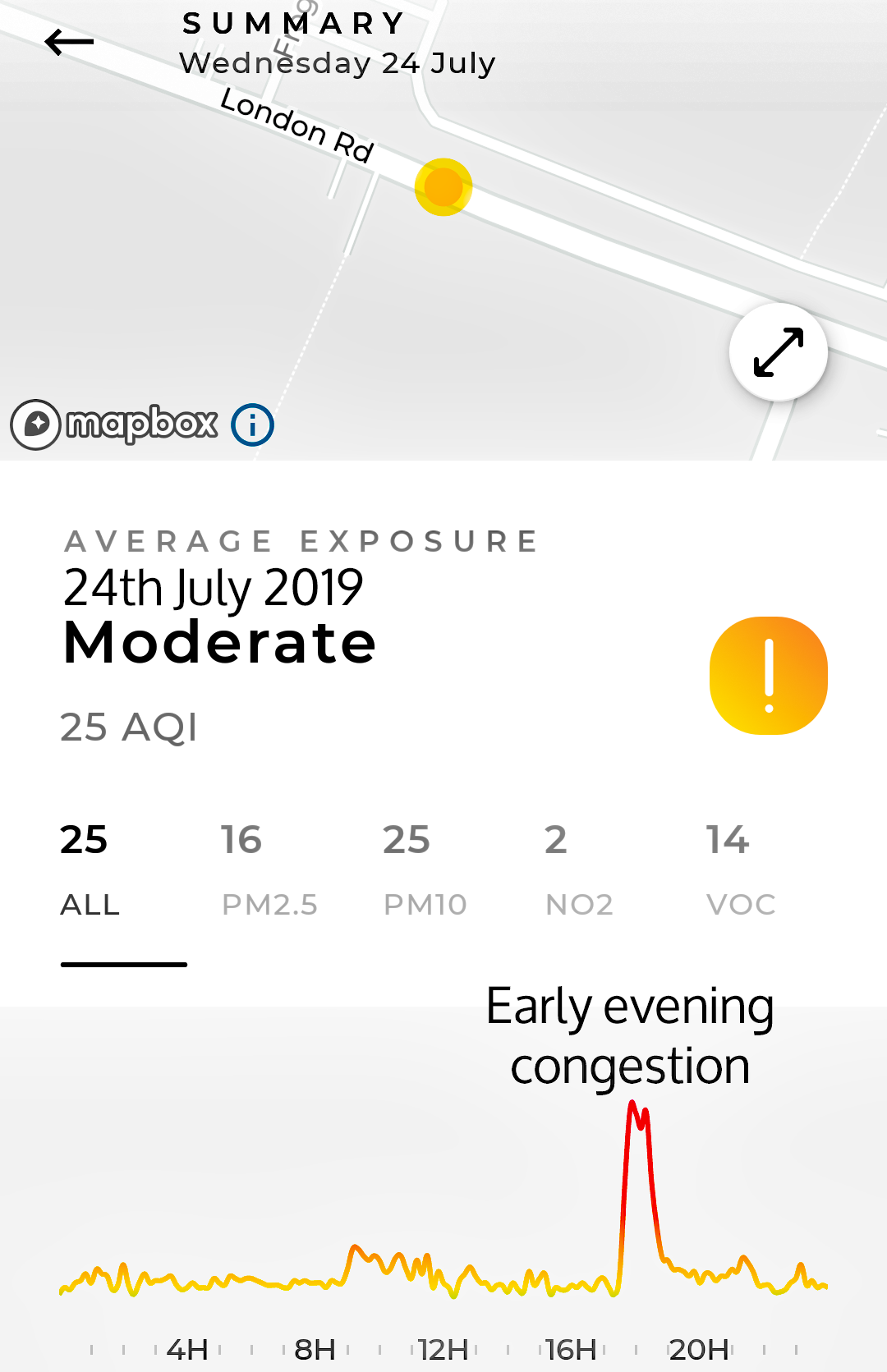
Task: Open the Mapbox attribution info icon
Action: coord(252,424)
